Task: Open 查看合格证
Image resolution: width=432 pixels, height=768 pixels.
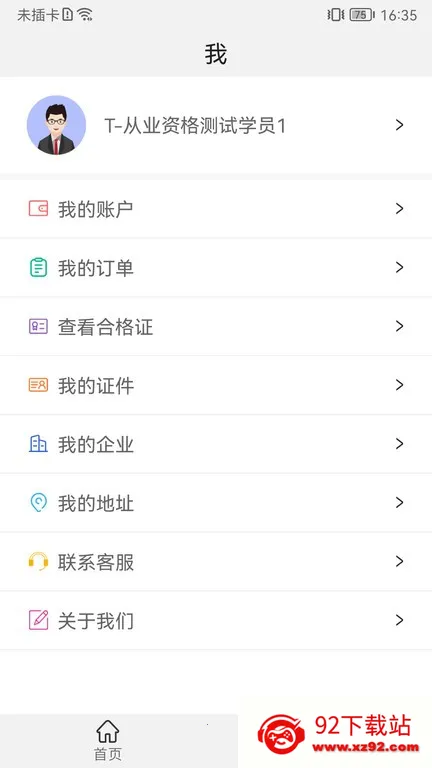Action: (216, 327)
